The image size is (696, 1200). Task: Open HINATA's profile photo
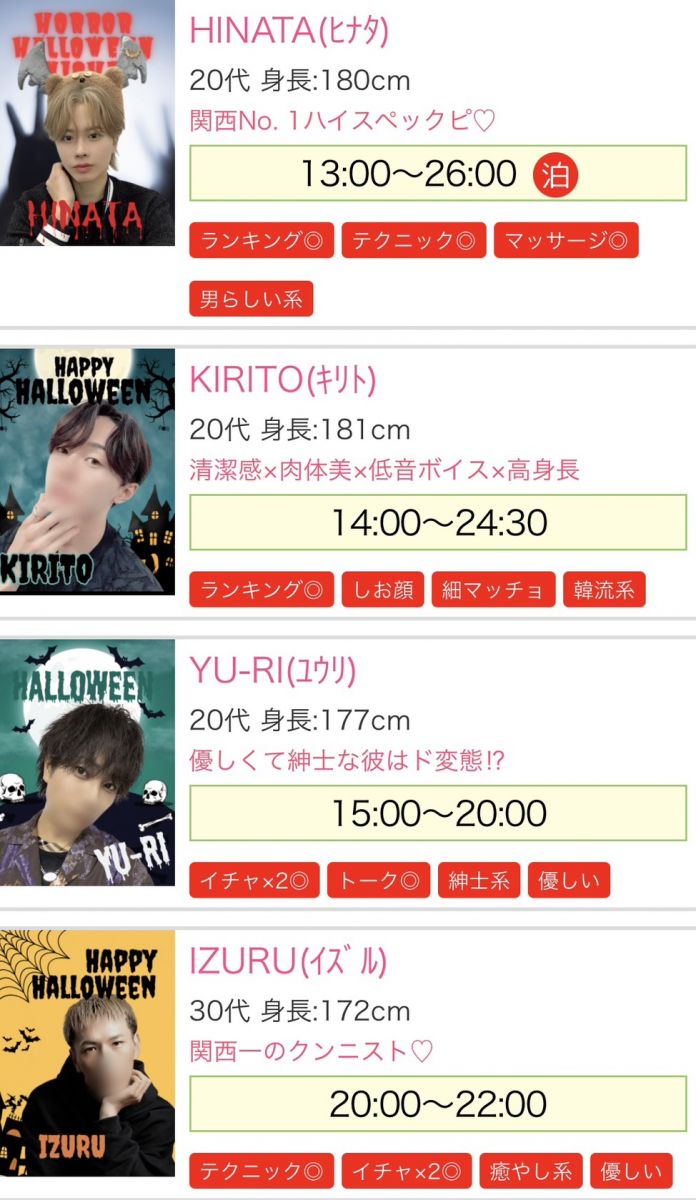pos(87,122)
